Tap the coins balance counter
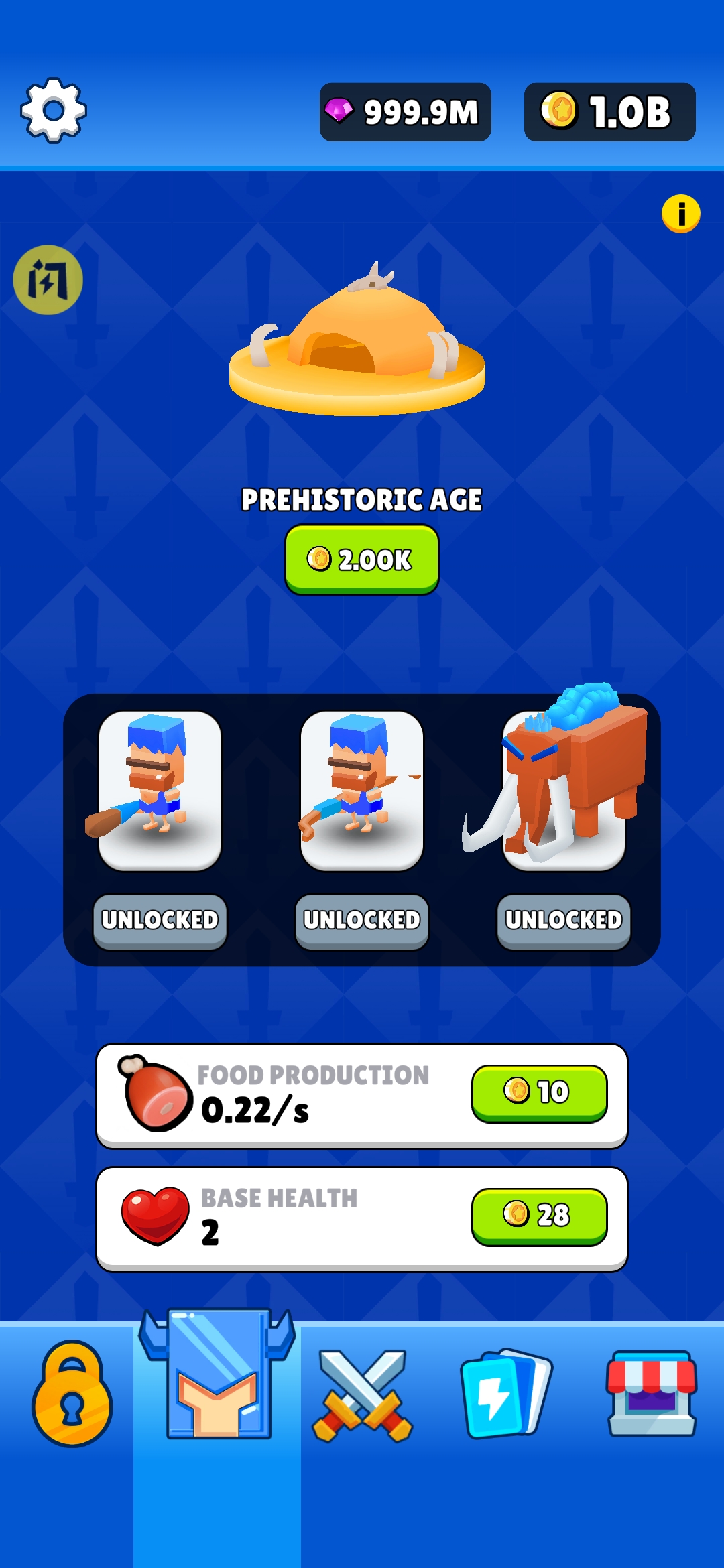The width and height of the screenshot is (724, 1568). coord(609,112)
